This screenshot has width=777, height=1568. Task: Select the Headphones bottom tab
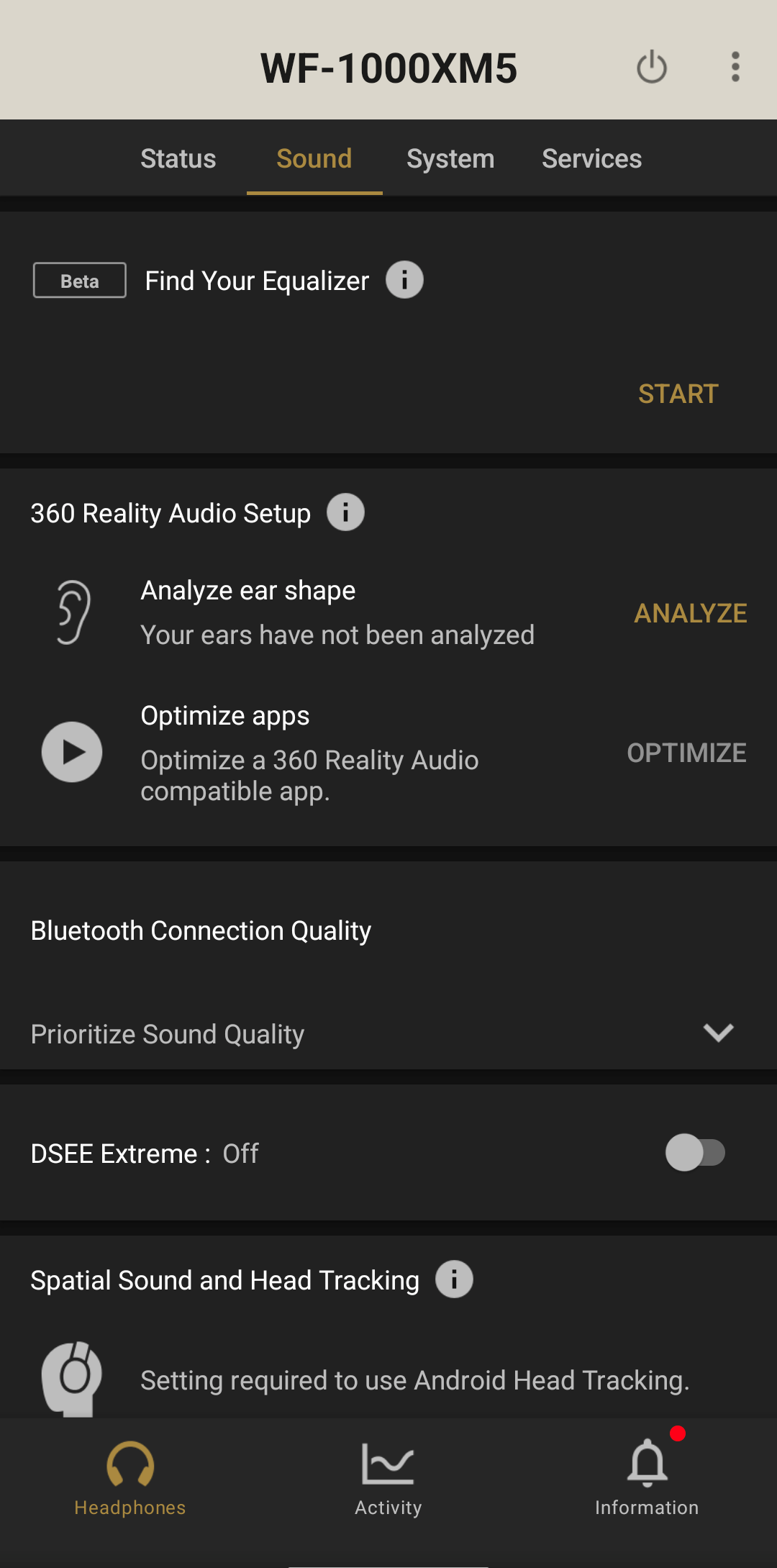130,1479
